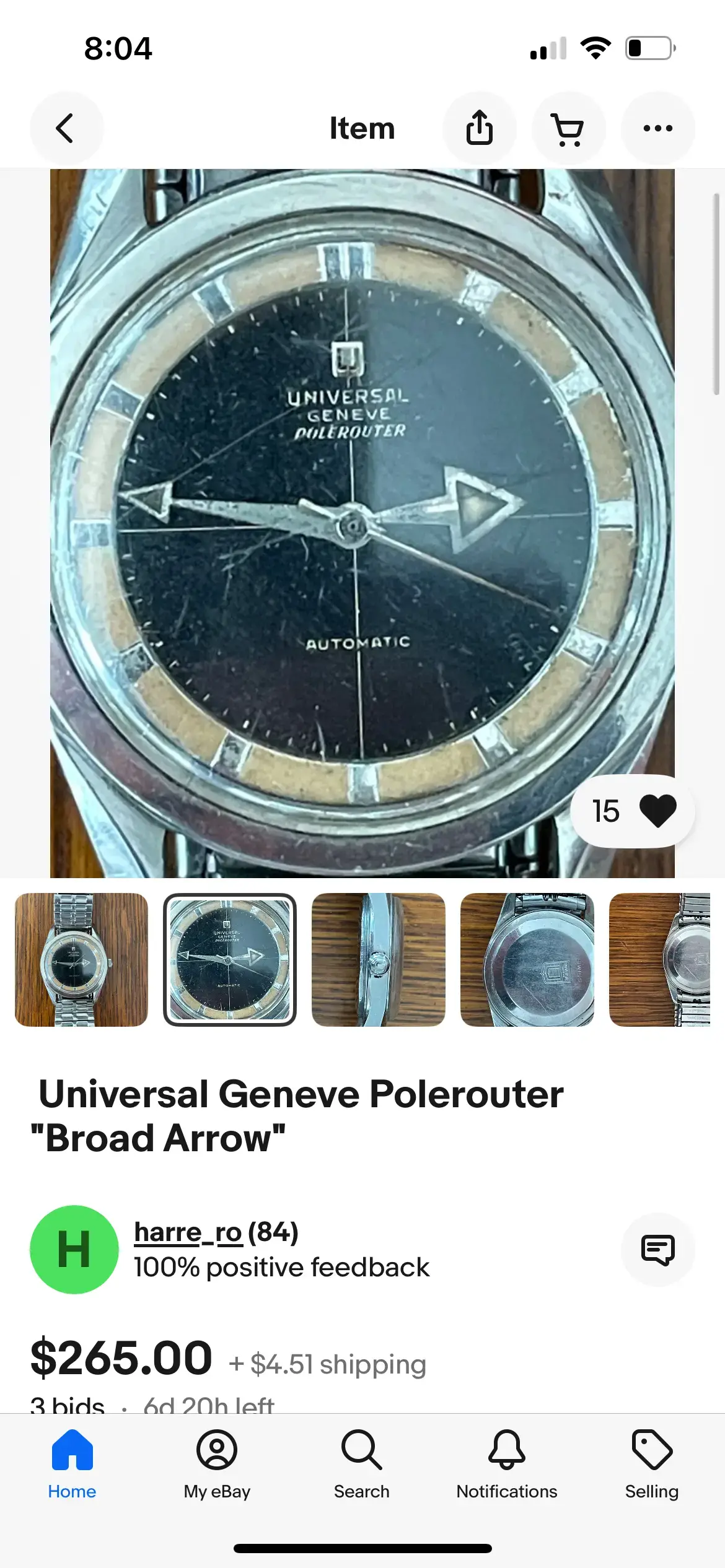Switch to the Selling tab
The width and height of the screenshot is (725, 1568).
[651, 1464]
